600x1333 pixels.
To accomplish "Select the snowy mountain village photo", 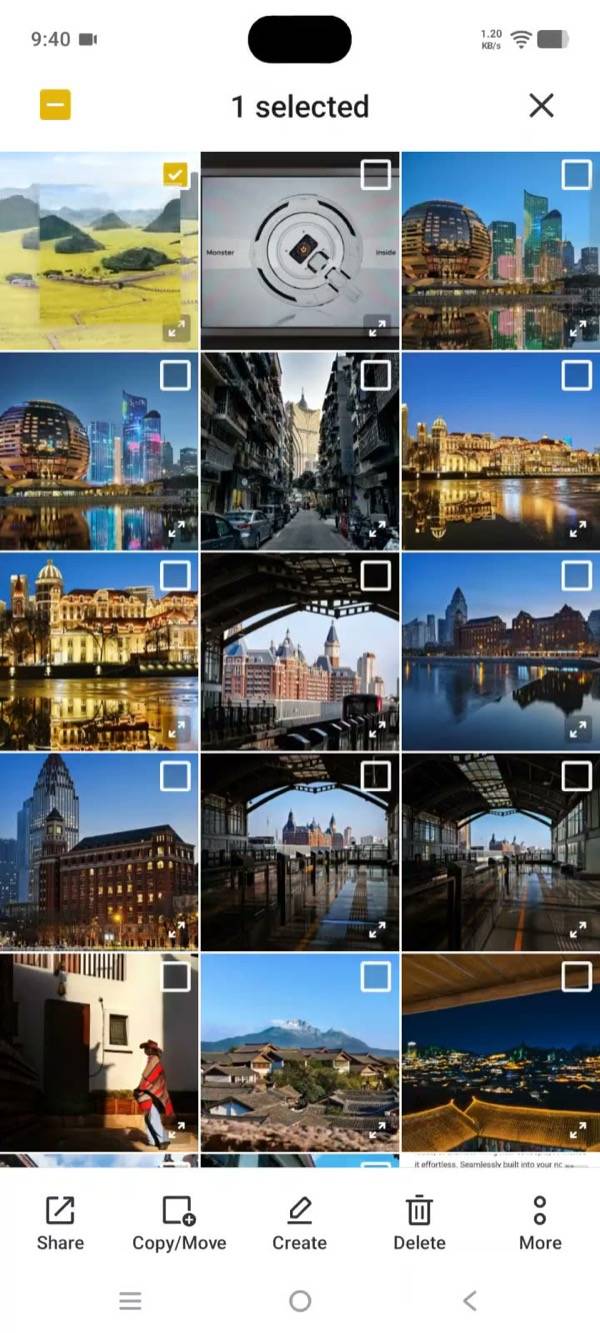I will [376, 977].
